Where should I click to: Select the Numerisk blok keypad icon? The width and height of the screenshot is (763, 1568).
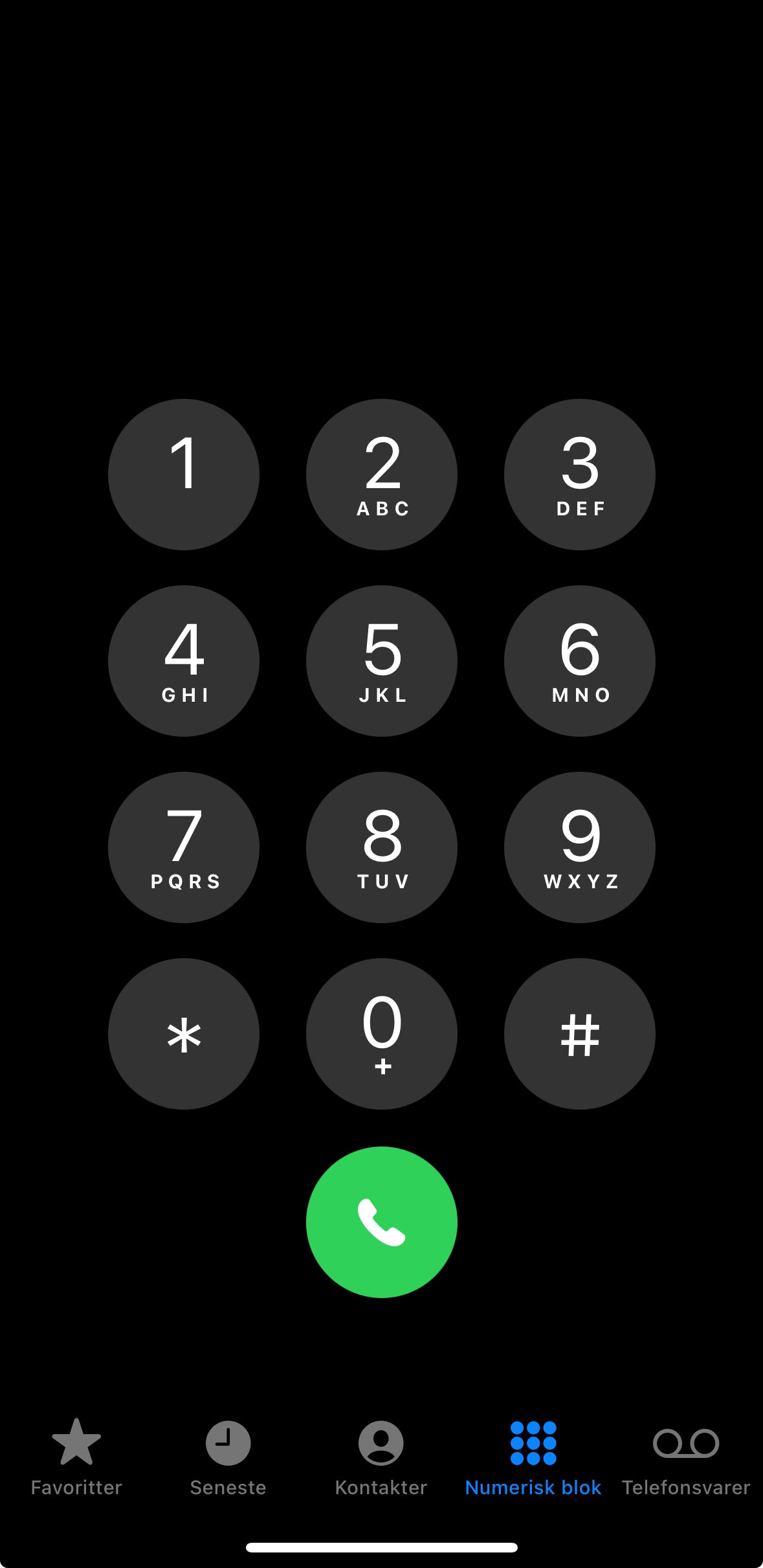pos(534,1460)
